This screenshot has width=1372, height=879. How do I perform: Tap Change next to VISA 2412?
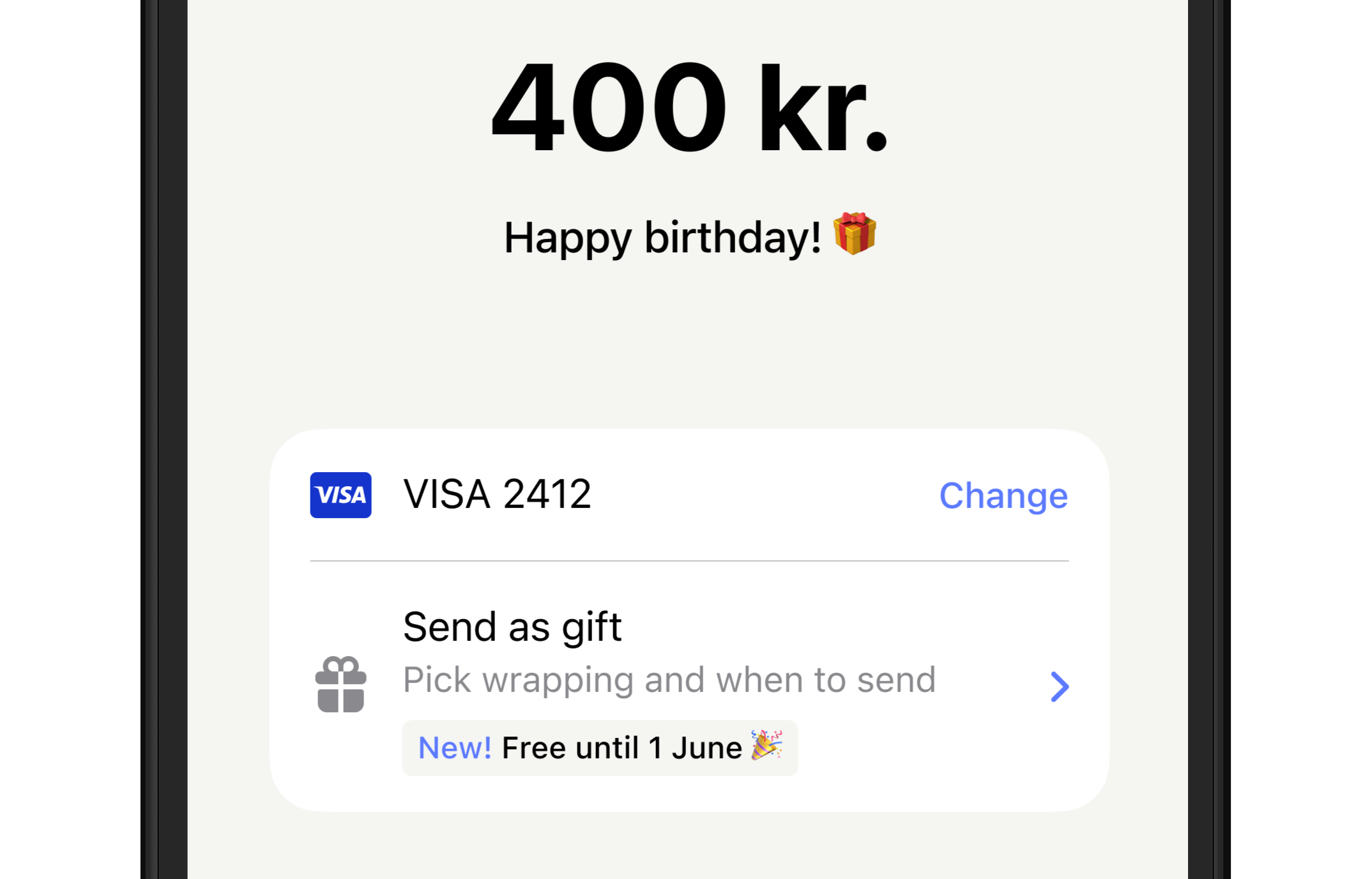[x=1003, y=496]
